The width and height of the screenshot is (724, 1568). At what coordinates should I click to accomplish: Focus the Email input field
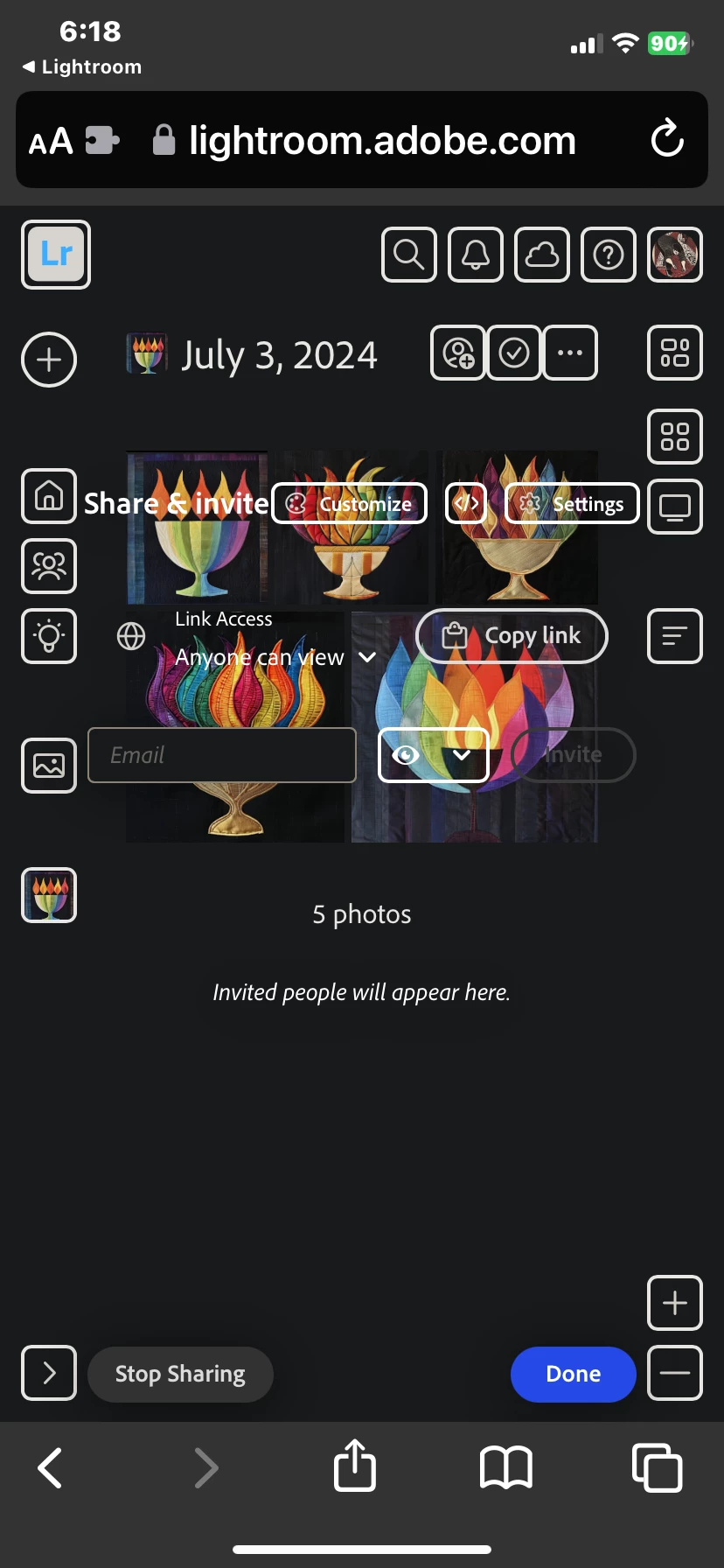(x=222, y=755)
